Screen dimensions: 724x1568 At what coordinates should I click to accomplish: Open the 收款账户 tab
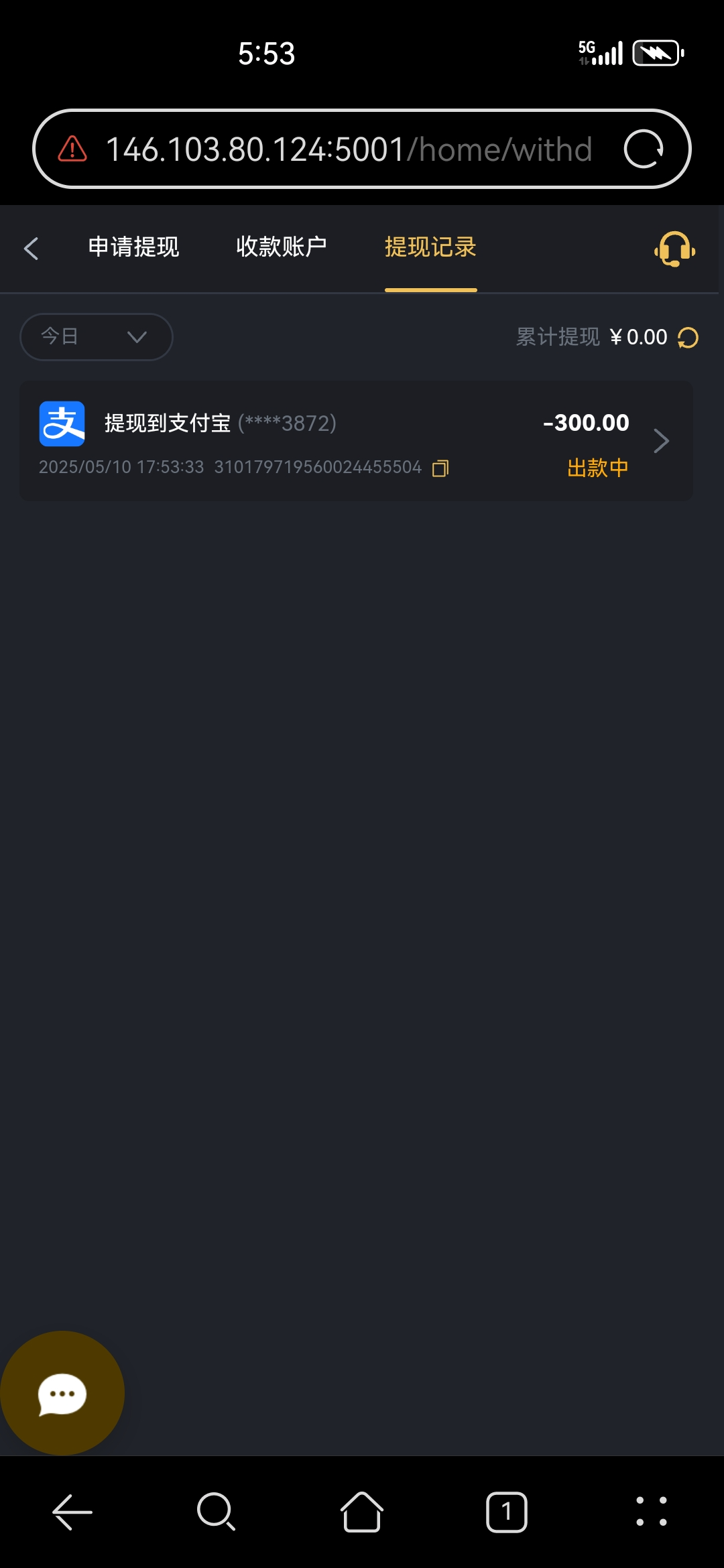[282, 247]
